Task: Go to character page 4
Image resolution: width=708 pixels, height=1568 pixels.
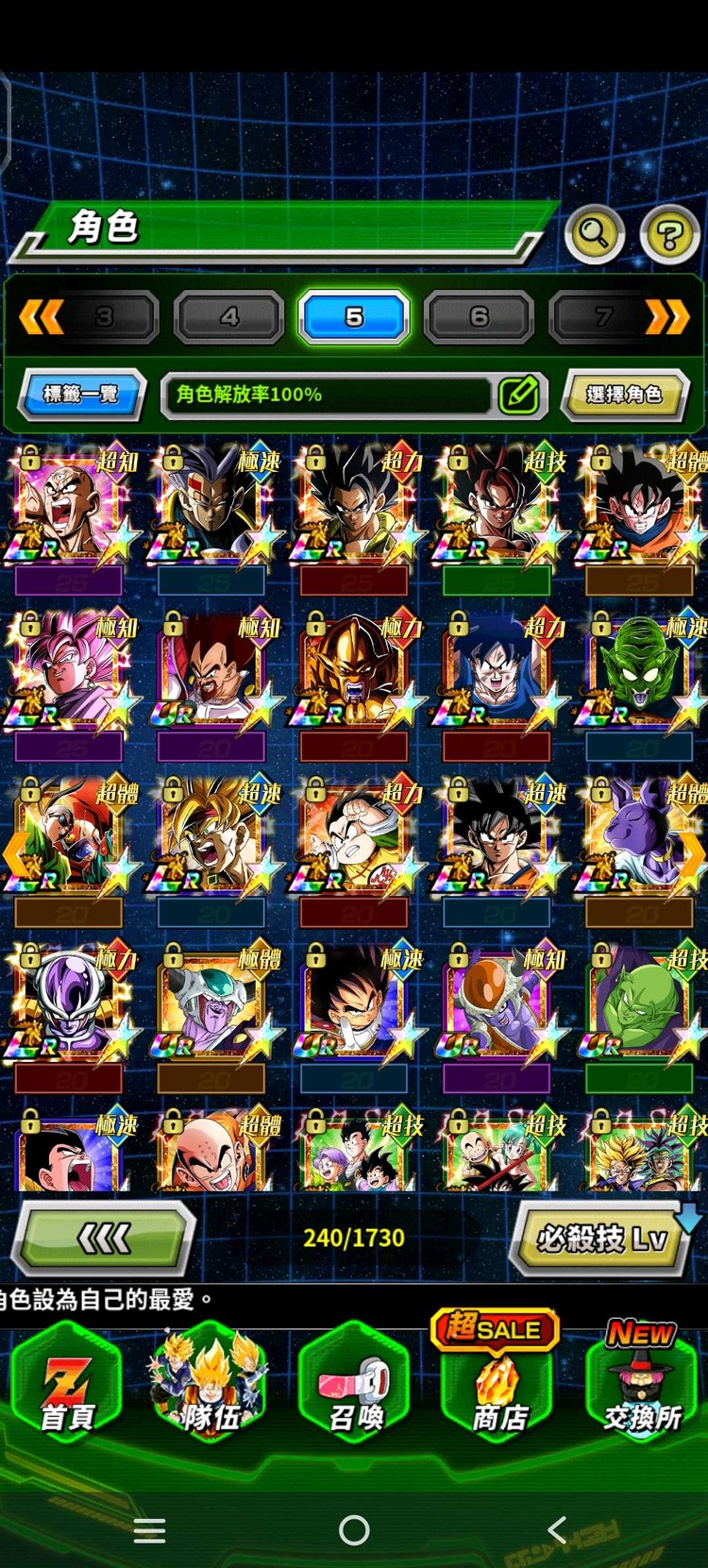Action: [x=229, y=317]
